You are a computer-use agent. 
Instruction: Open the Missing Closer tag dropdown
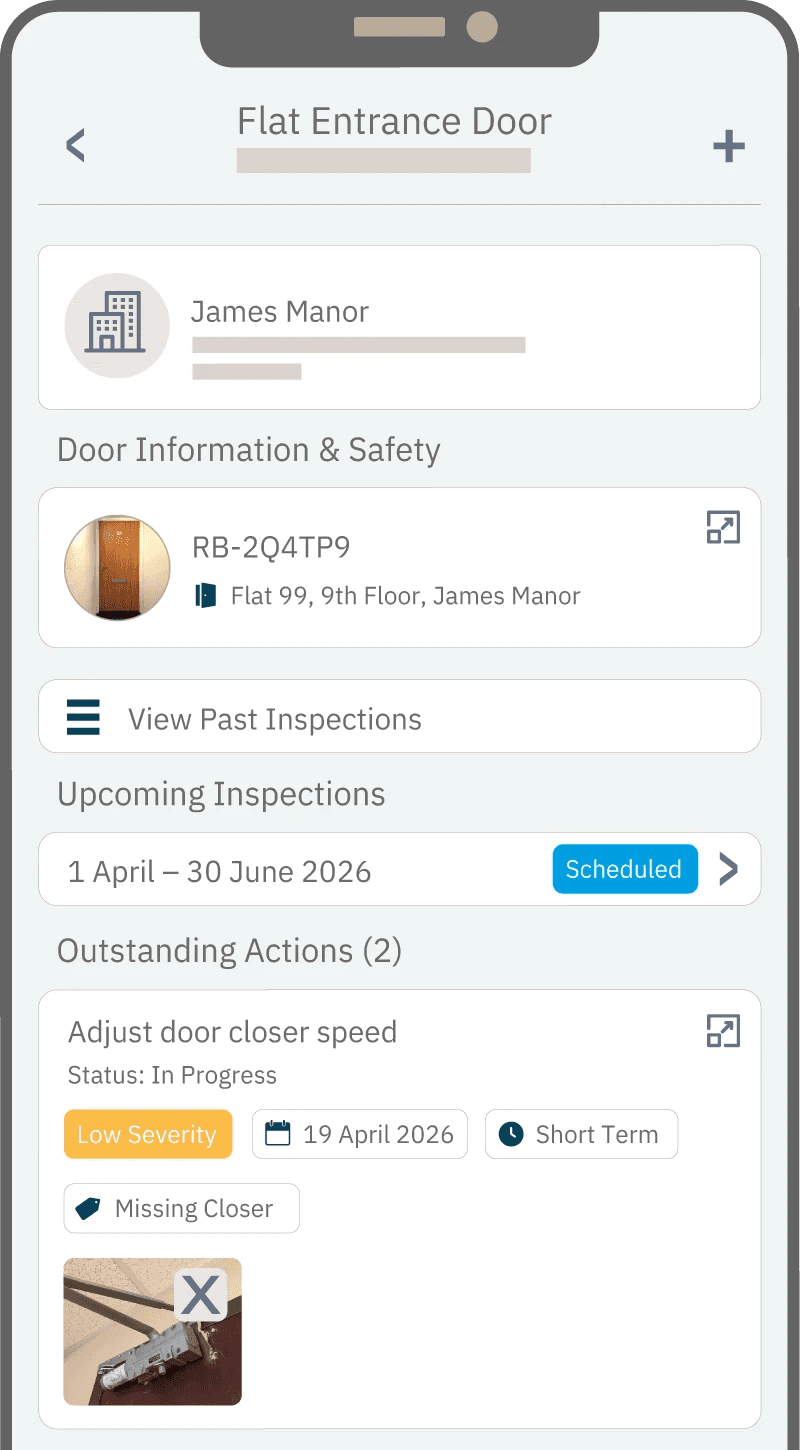(x=181, y=1208)
